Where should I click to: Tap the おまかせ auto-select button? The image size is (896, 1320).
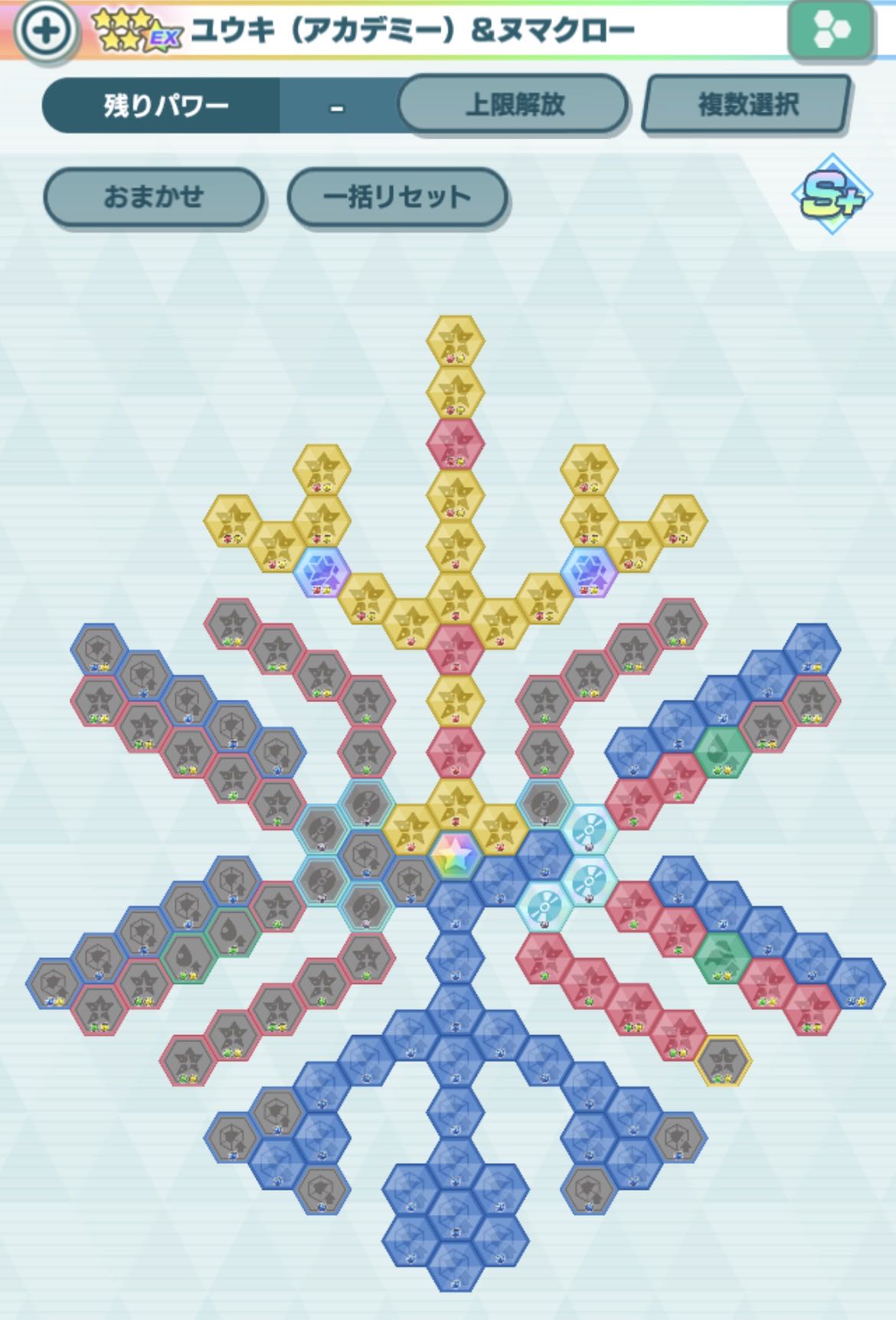click(154, 197)
